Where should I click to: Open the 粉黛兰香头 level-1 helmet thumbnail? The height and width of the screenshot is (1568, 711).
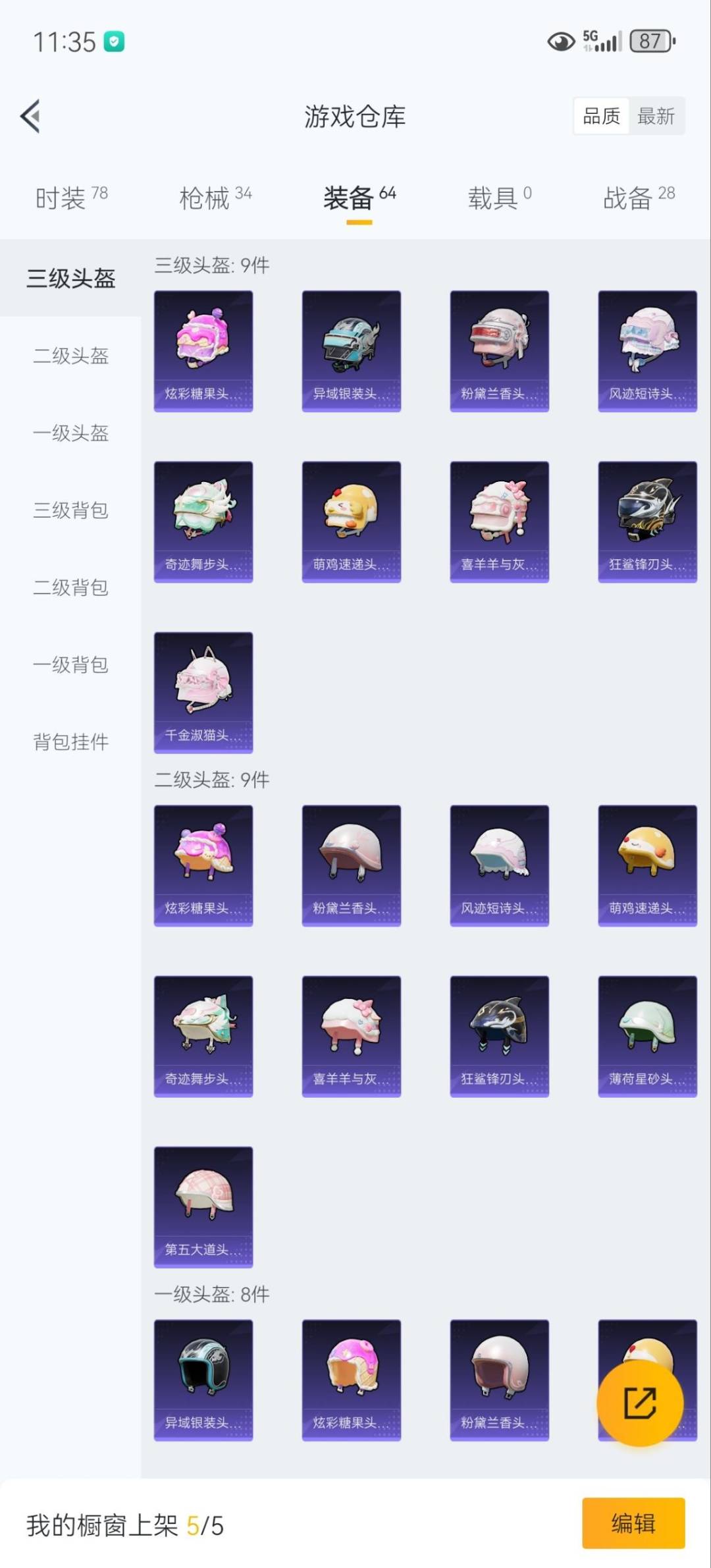tap(499, 1380)
